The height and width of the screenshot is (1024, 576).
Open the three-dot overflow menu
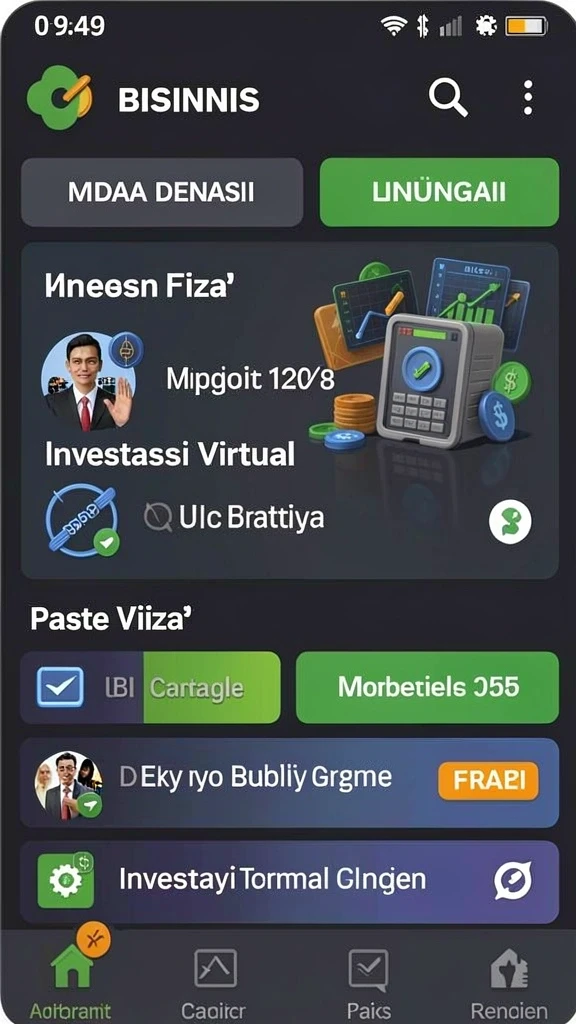pos(528,98)
